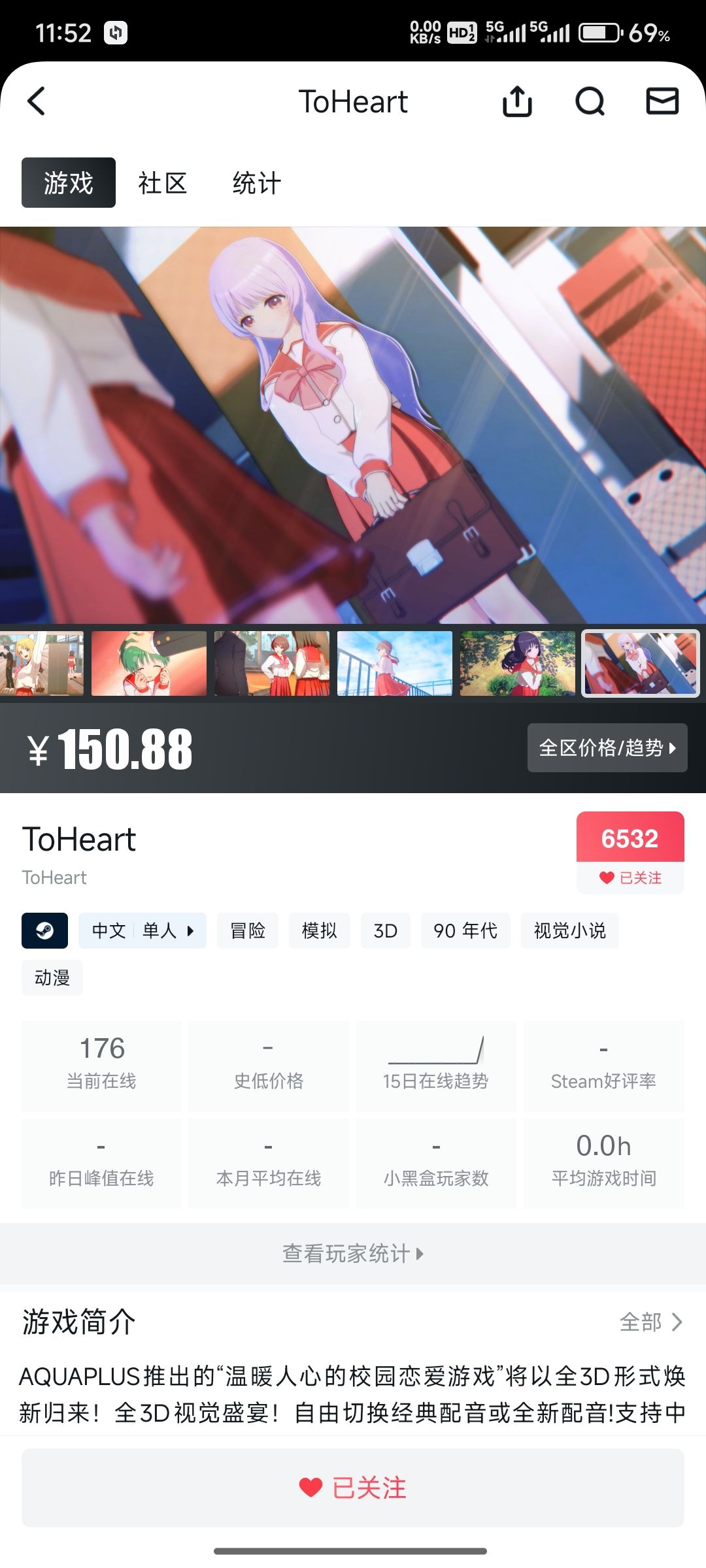This screenshot has height=1568, width=706.
Task: Open 全区价格/趋势 price trends
Action: click(607, 747)
